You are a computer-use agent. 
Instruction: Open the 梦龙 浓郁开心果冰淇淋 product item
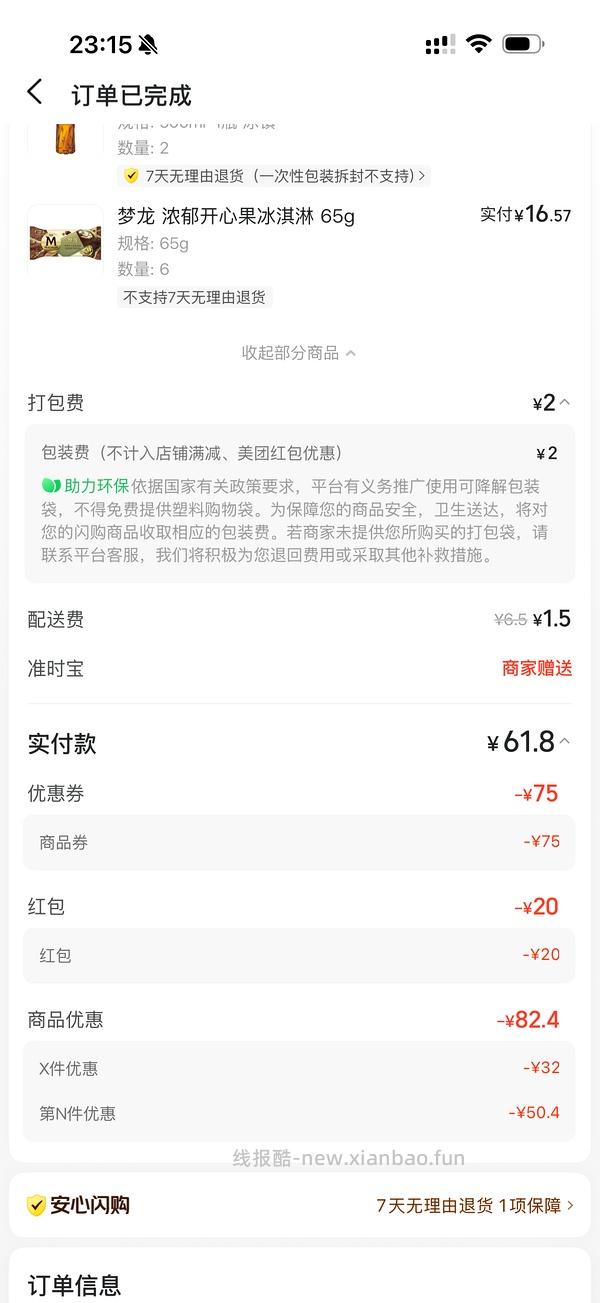(300, 254)
